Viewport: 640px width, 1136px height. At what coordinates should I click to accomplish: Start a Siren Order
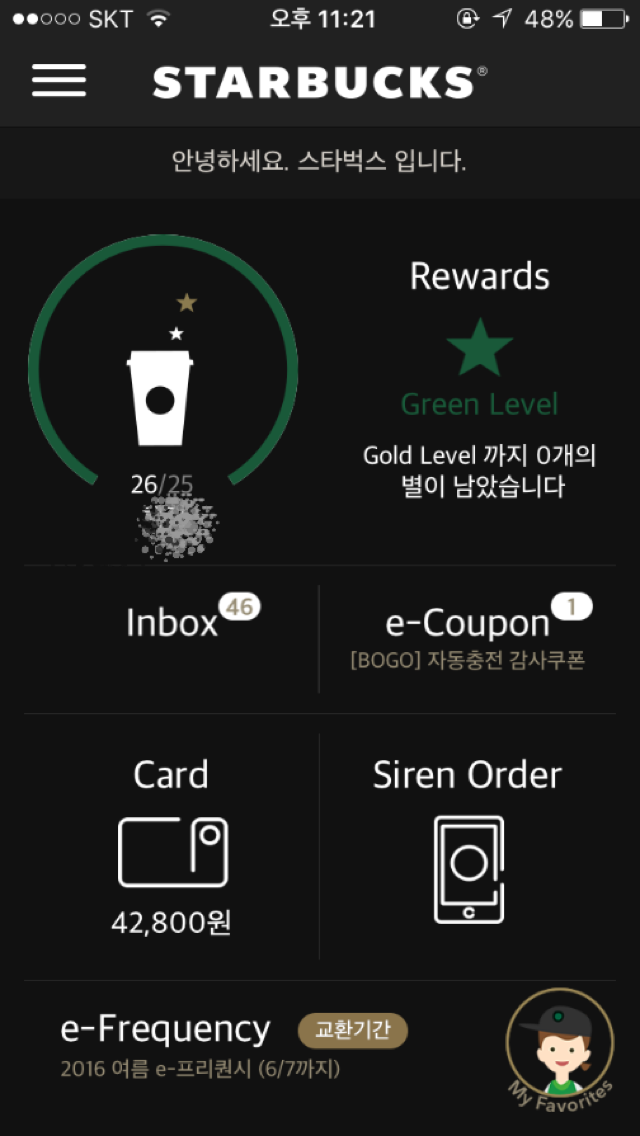[468, 848]
